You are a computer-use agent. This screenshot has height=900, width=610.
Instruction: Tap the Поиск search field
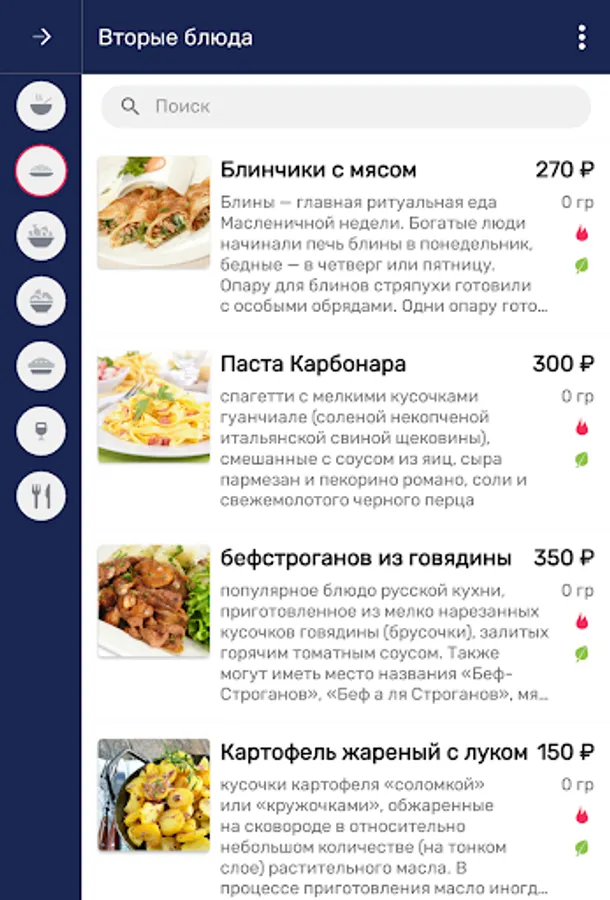pos(346,106)
